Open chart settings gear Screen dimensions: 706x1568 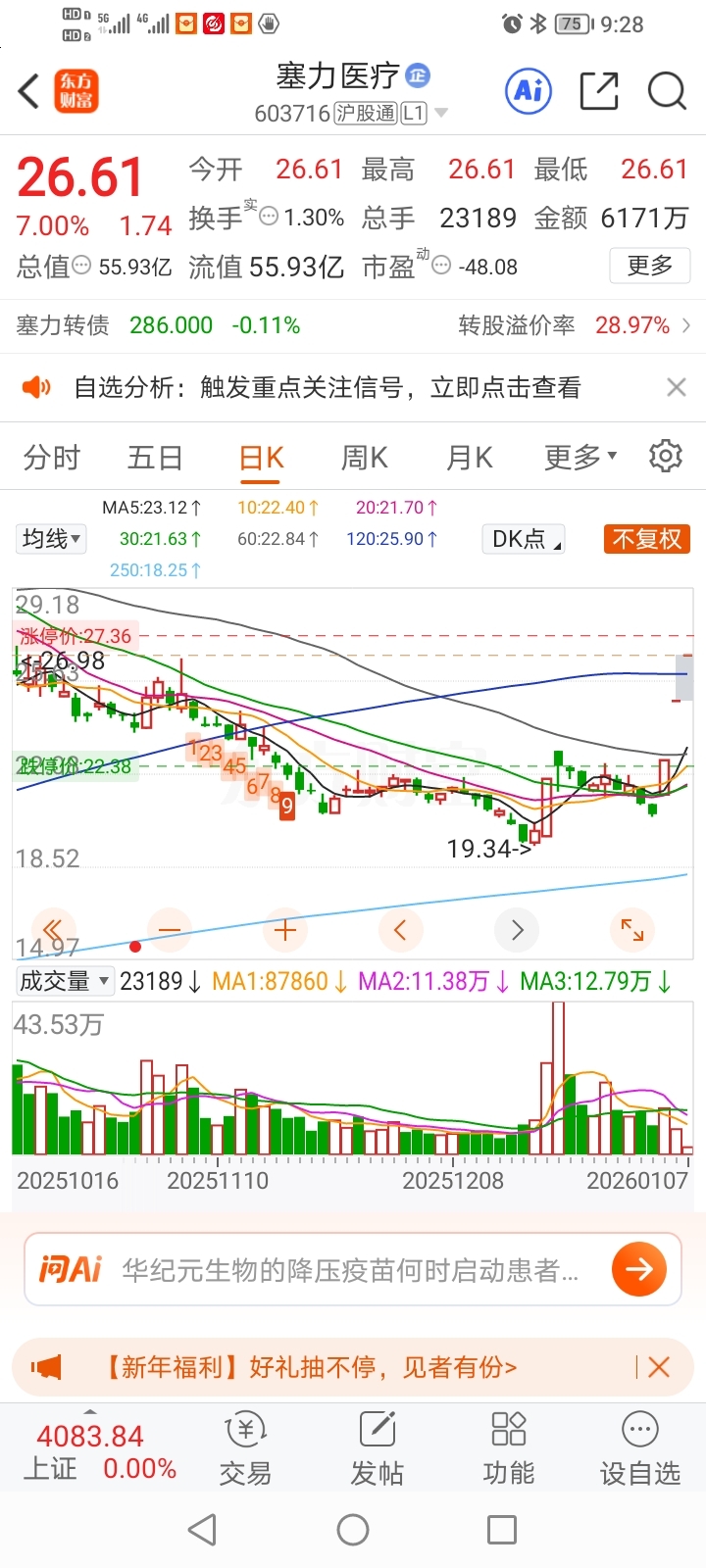coord(666,456)
